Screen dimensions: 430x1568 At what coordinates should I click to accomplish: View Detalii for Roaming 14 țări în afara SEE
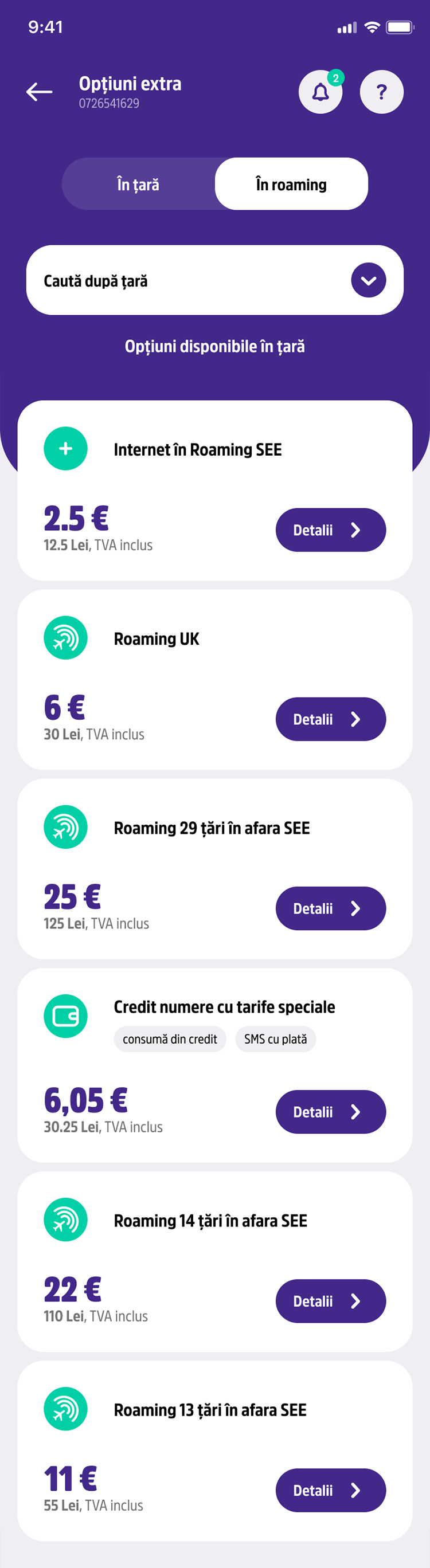pos(330,1302)
